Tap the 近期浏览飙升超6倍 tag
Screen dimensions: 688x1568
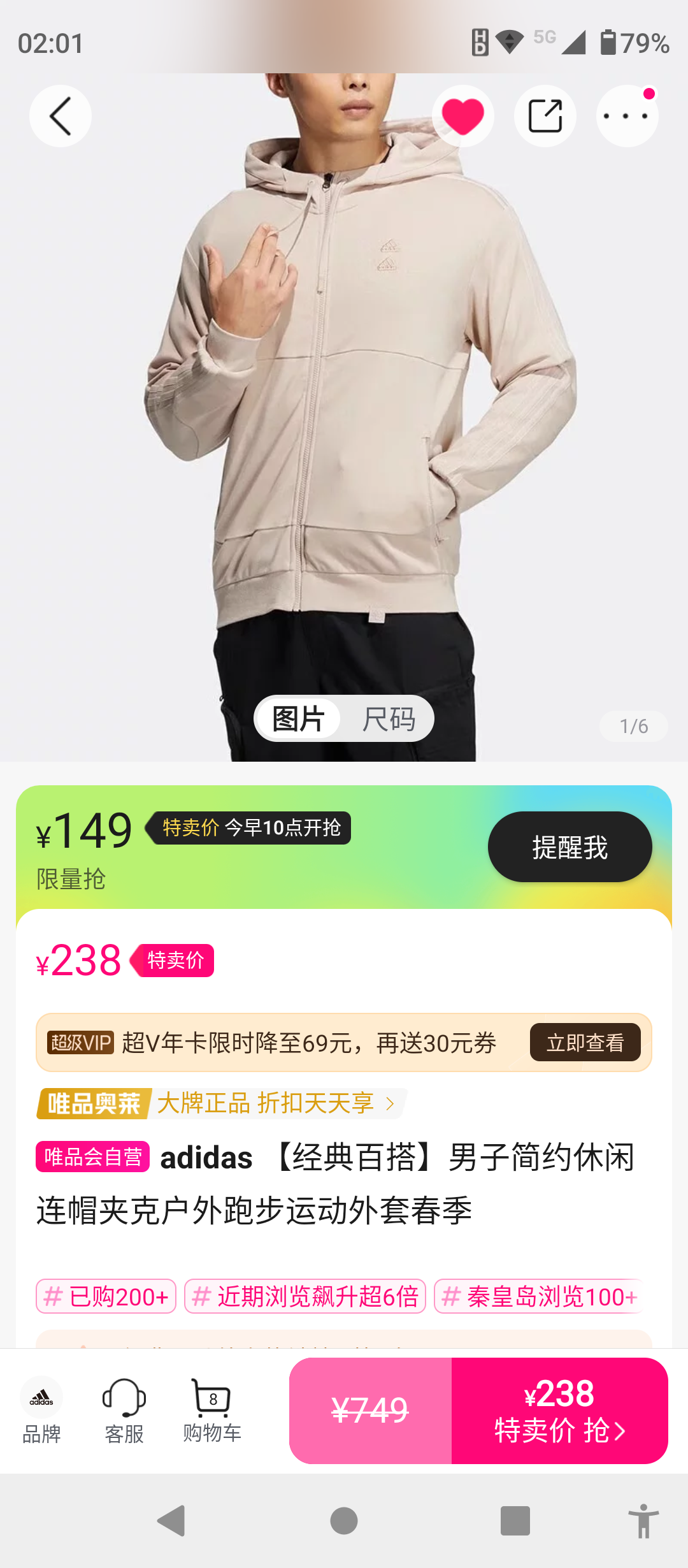[305, 1296]
